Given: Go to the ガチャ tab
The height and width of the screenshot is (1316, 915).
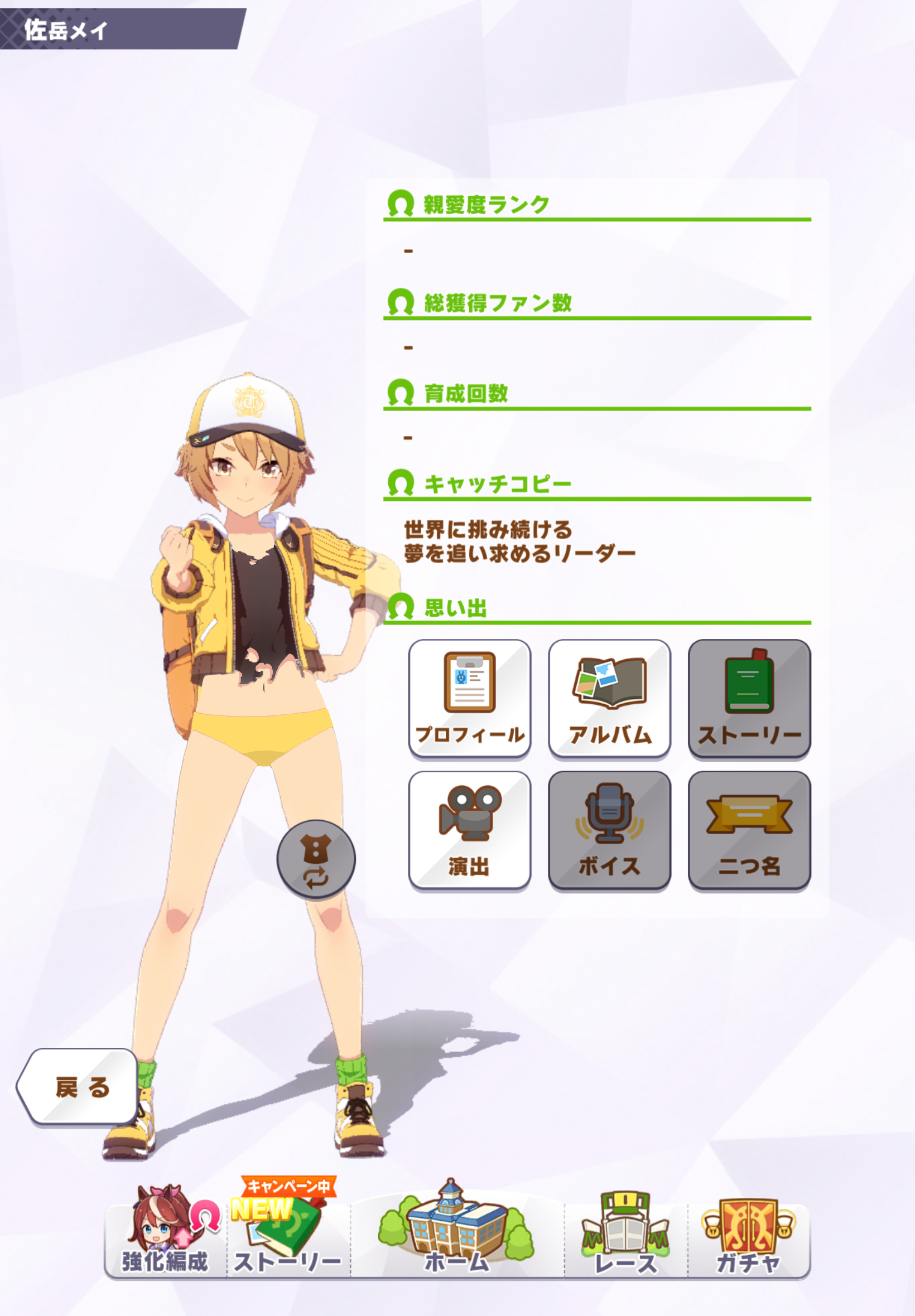Looking at the screenshot, I should [x=748, y=1236].
